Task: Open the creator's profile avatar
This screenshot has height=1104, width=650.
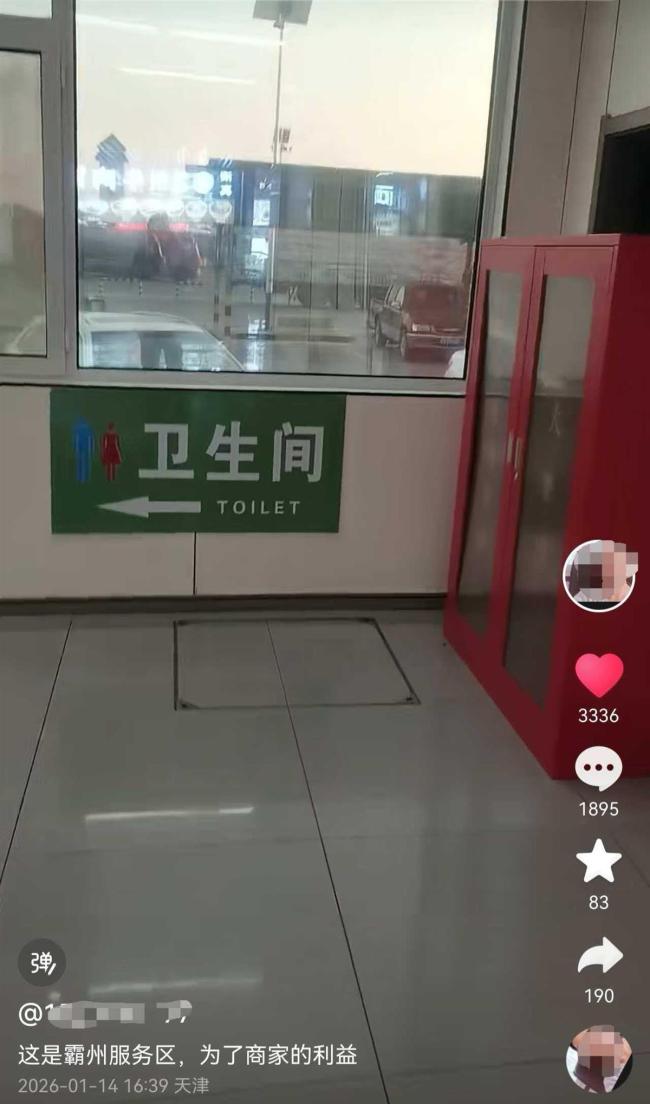Action: point(598,575)
